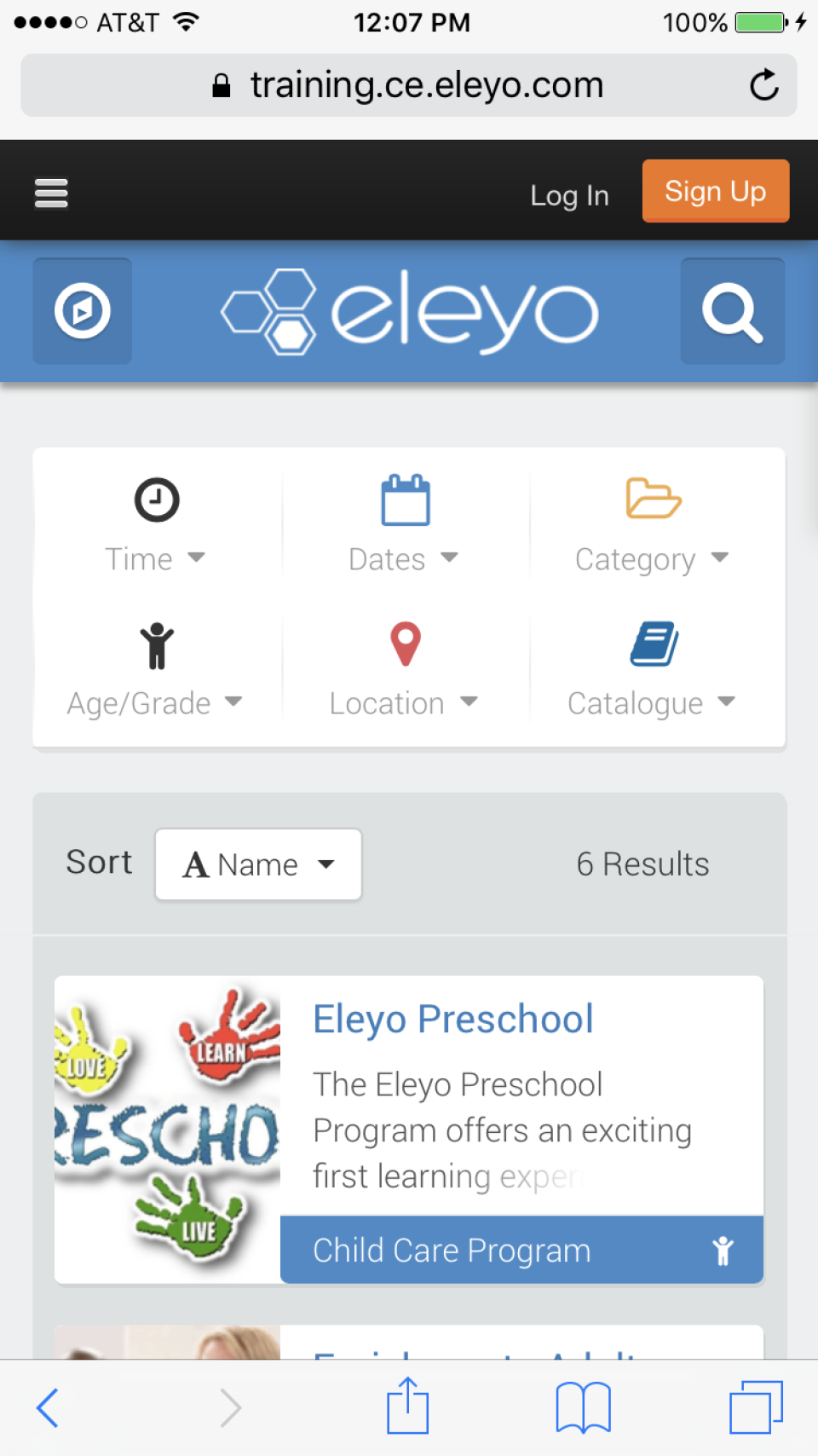This screenshot has height=1456, width=818.
Task: Open the Eleyo Preschool link
Action: pos(452,1018)
